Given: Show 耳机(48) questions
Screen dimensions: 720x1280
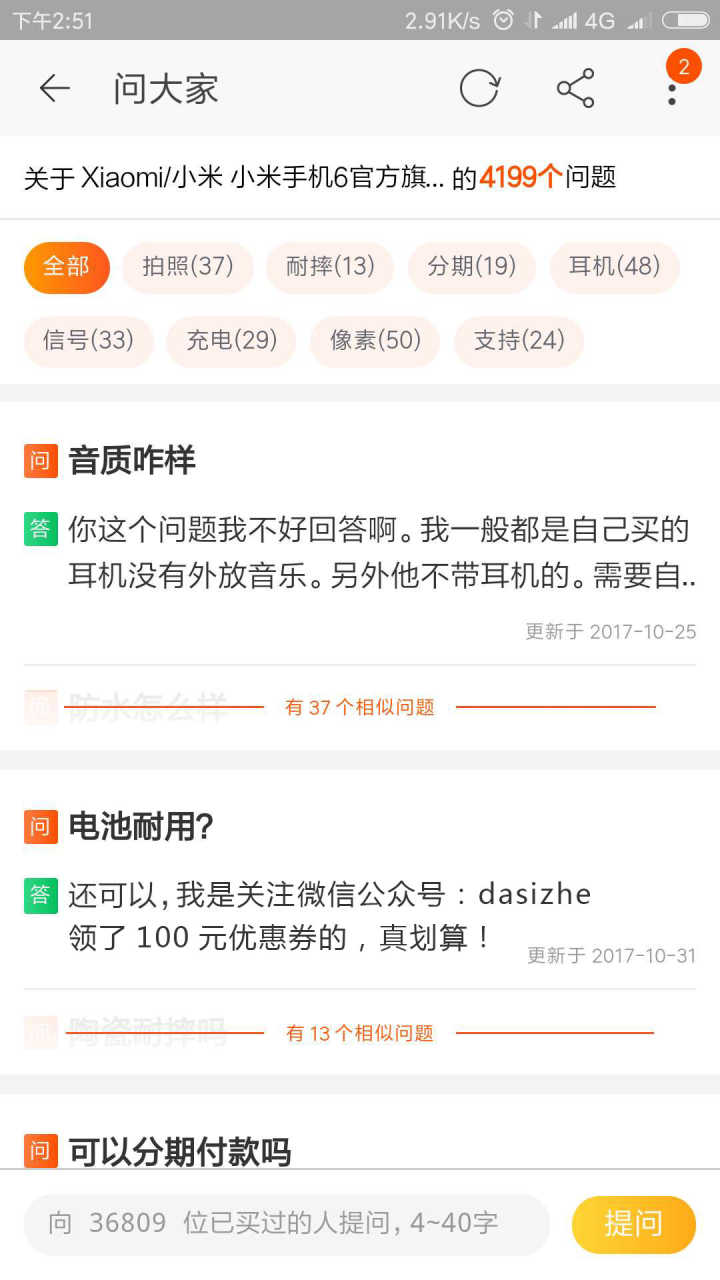Looking at the screenshot, I should [614, 266].
